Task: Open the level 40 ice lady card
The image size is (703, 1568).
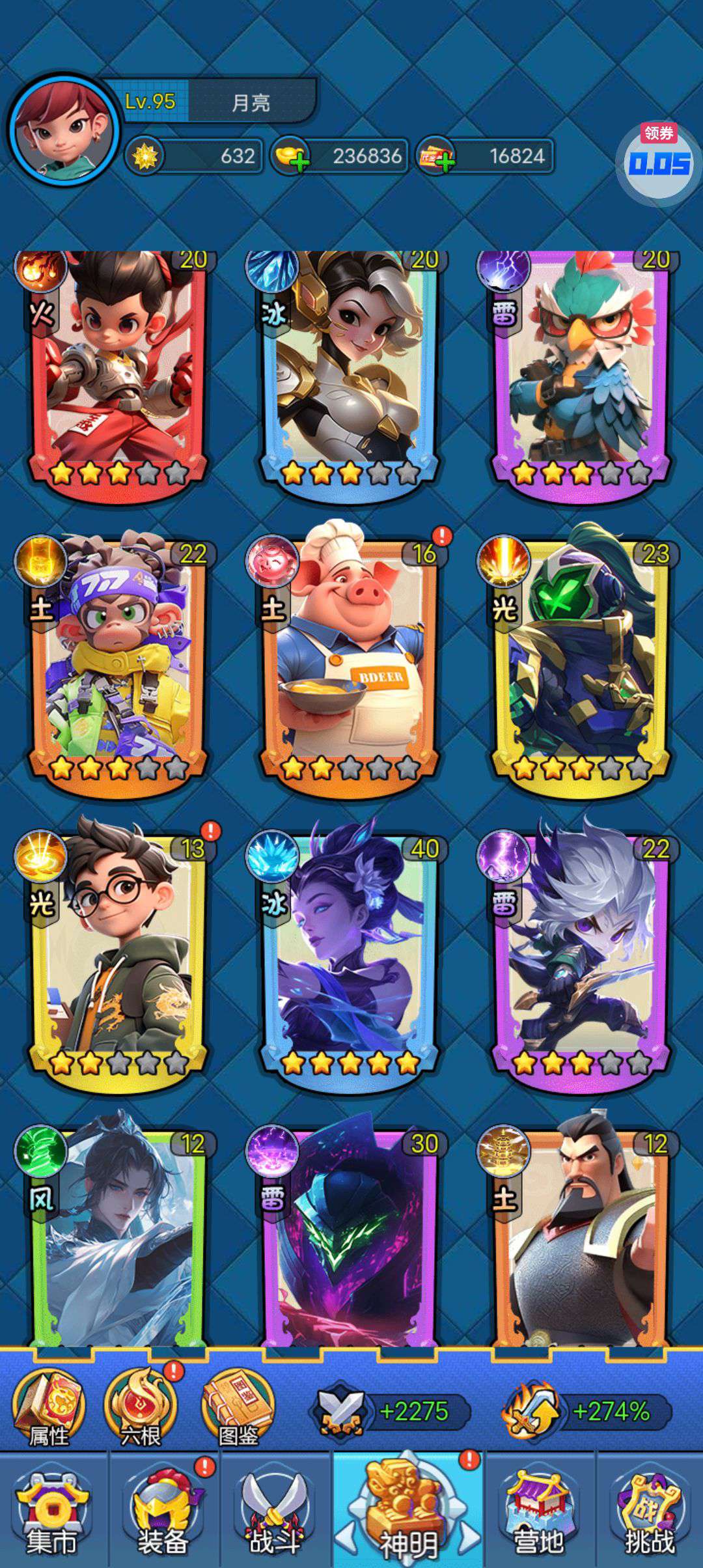Action: coord(350,951)
